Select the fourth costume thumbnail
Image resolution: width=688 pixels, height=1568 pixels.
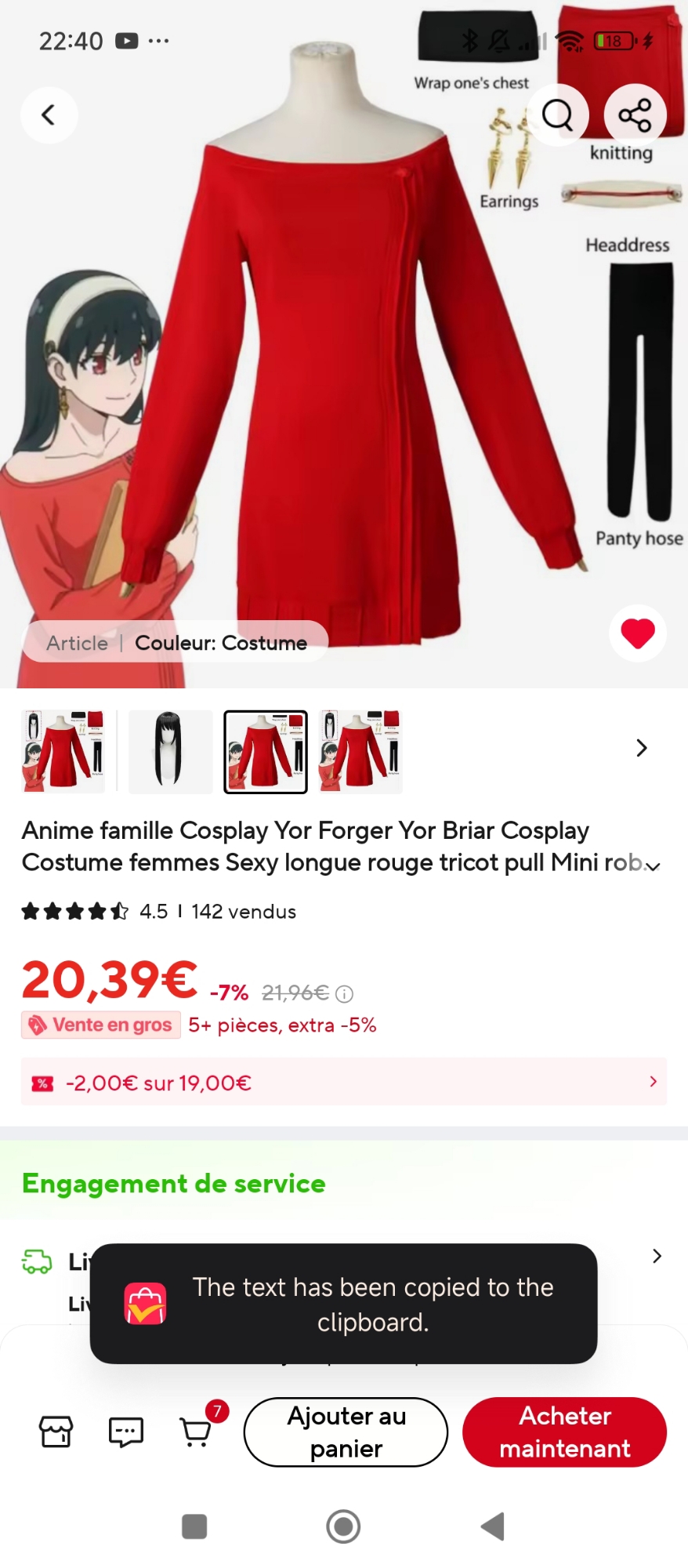360,751
